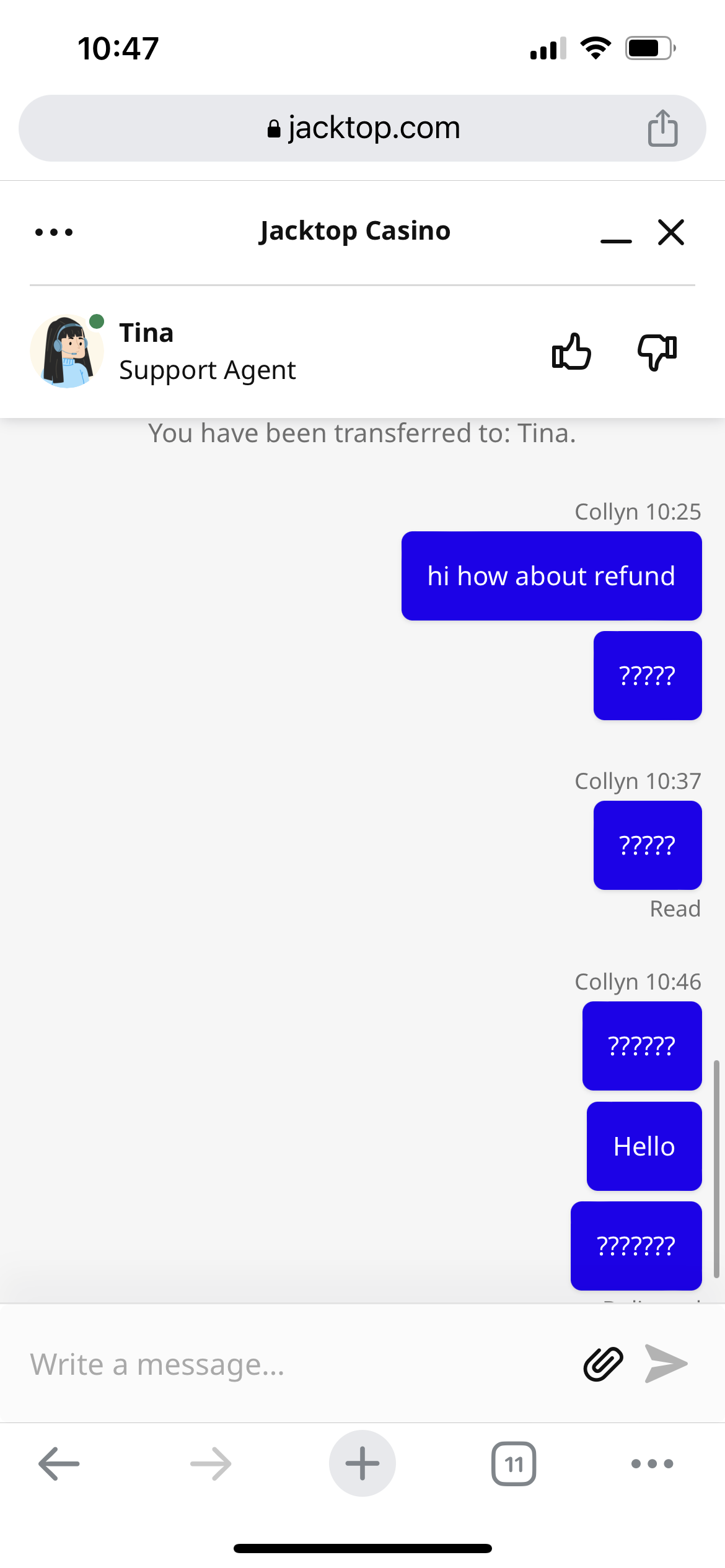Open the chat options three-dot menu
Viewport: 725px width, 1568px height.
coord(54,232)
